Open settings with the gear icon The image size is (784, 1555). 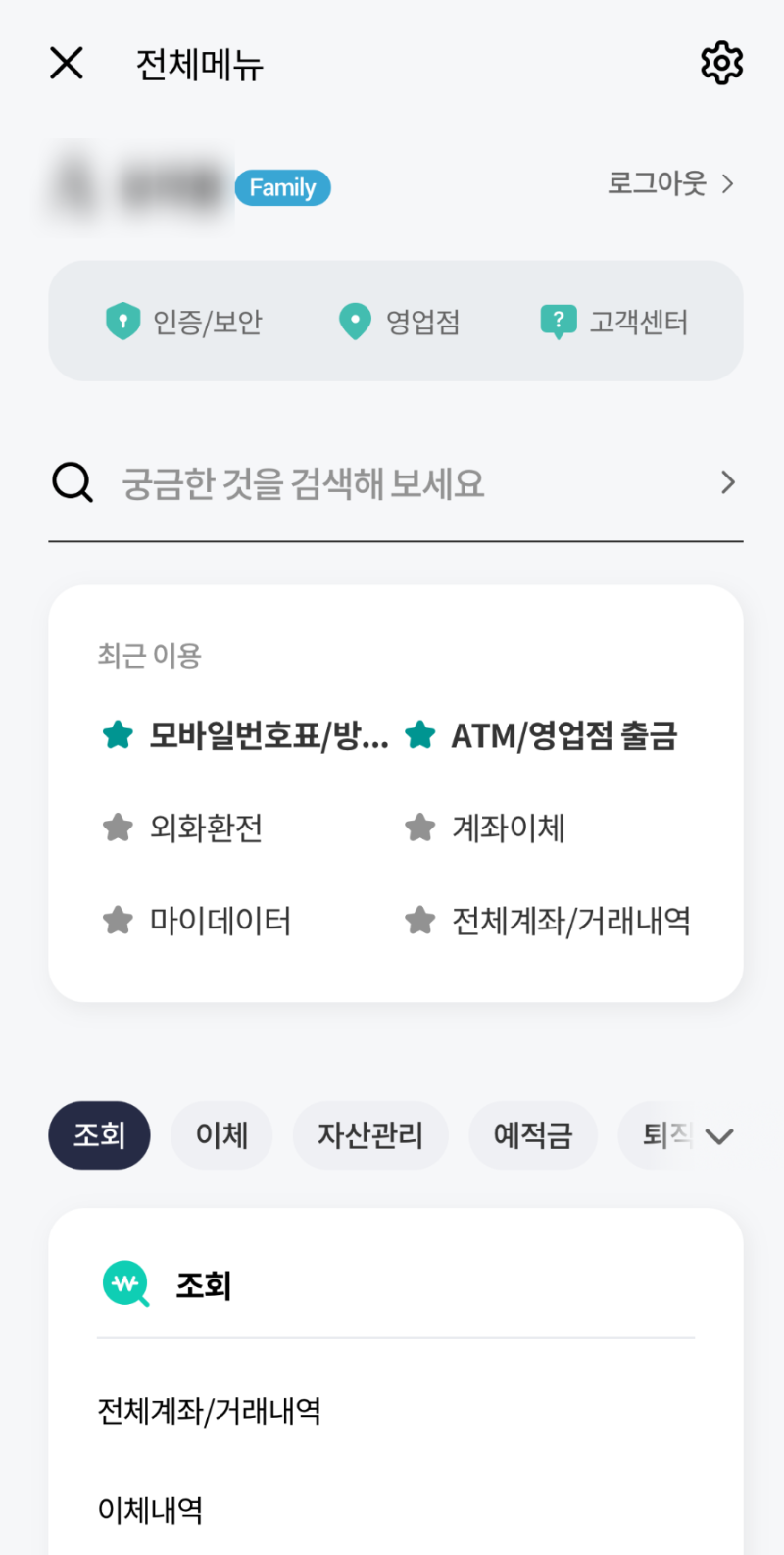point(722,63)
